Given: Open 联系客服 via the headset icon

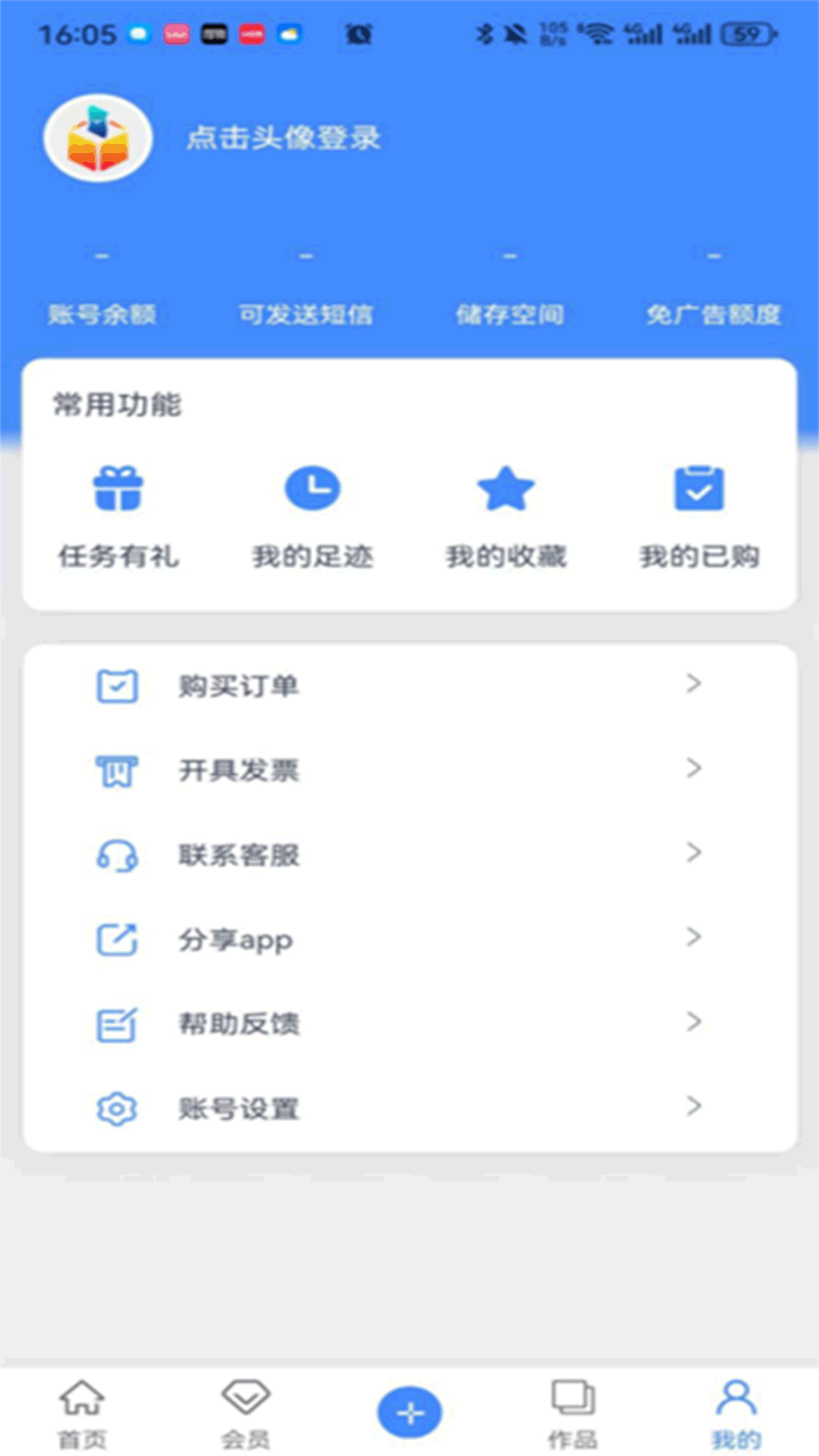Looking at the screenshot, I should (115, 854).
